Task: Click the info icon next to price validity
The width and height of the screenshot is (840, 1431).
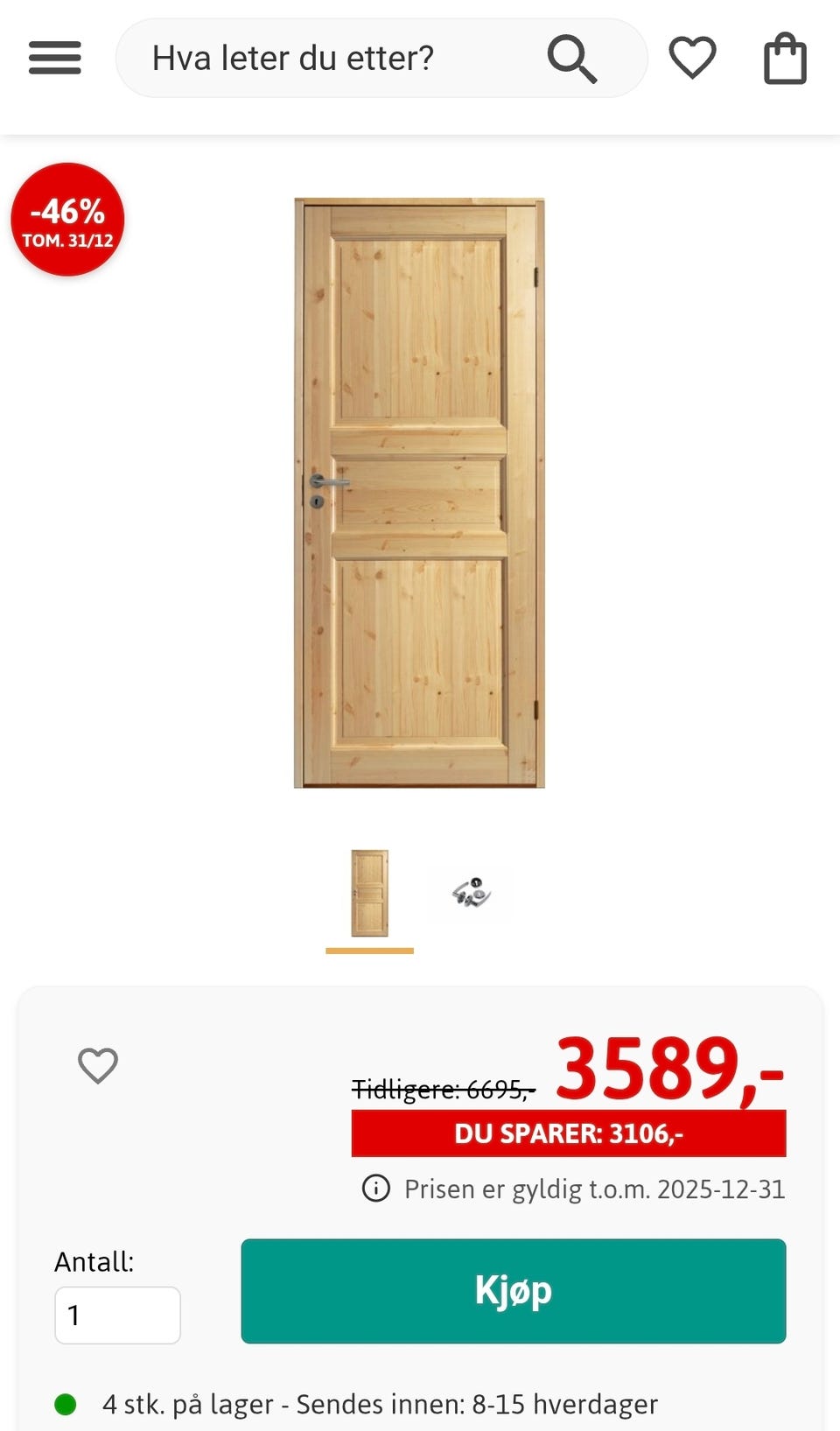Action: coord(374,1189)
